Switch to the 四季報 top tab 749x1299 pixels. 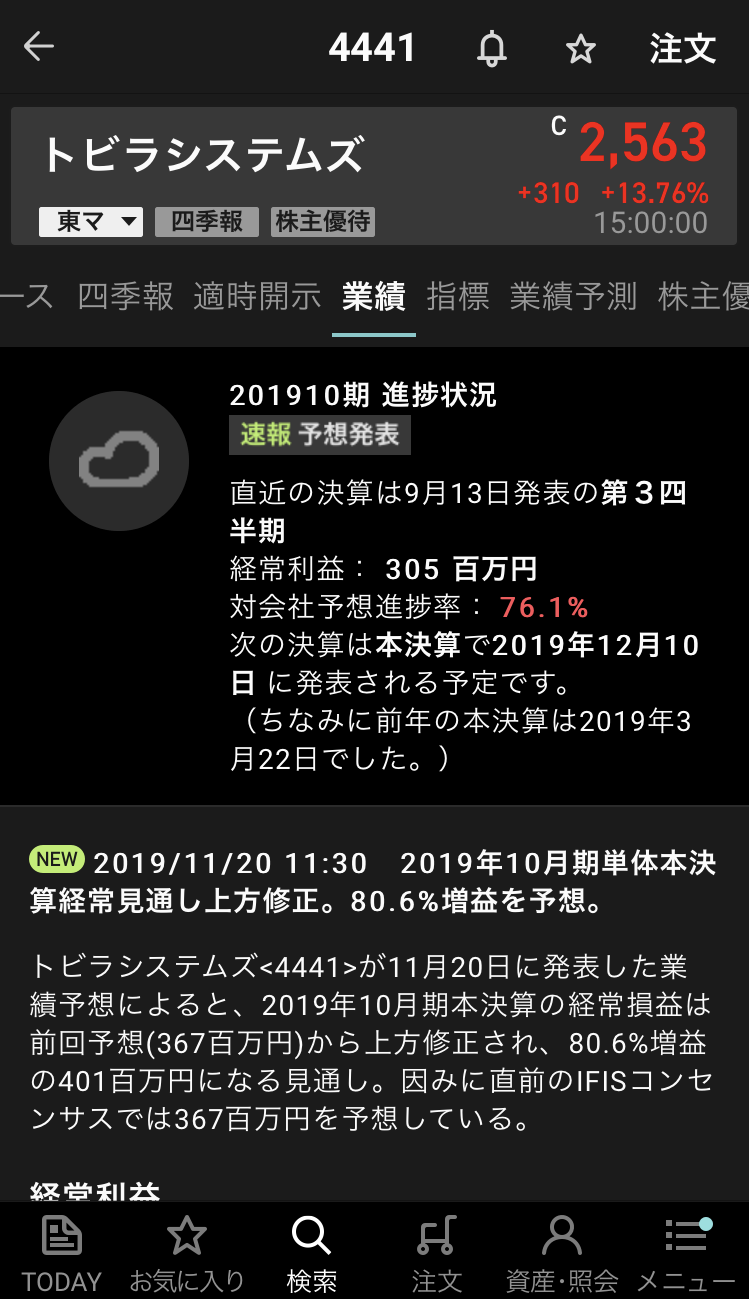(126, 296)
